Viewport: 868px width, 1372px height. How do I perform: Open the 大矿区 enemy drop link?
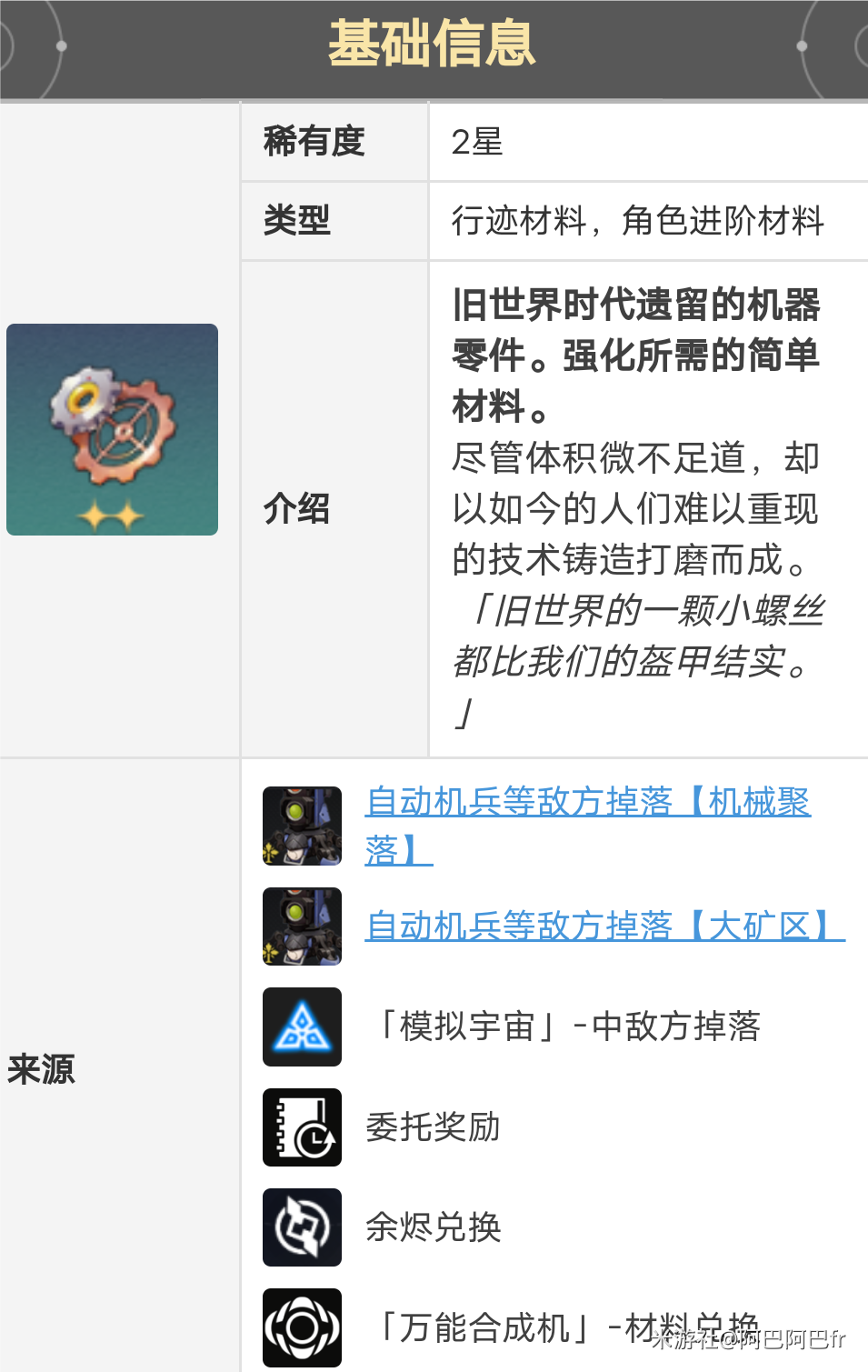tap(604, 926)
